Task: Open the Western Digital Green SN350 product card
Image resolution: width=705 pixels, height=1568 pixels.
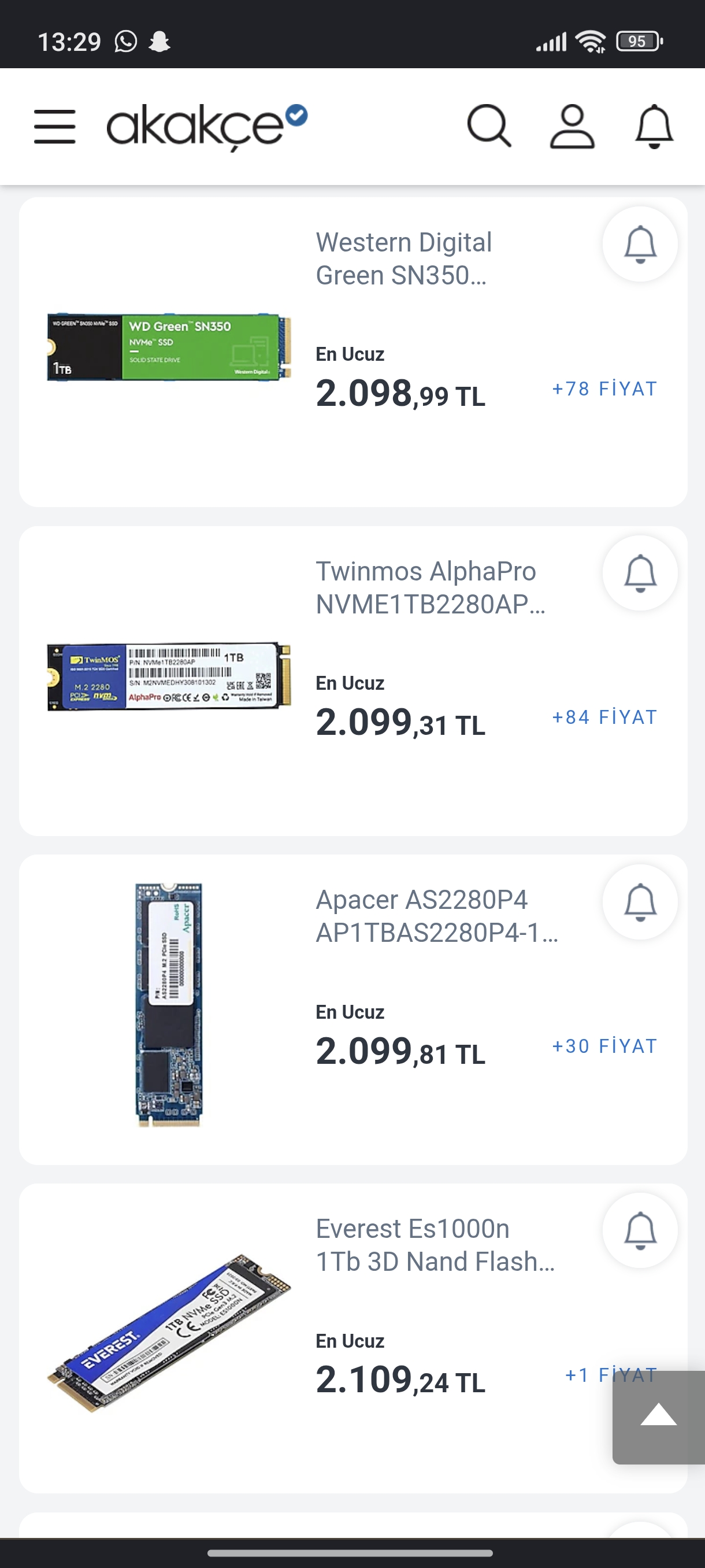Action: pyautogui.click(x=403, y=259)
